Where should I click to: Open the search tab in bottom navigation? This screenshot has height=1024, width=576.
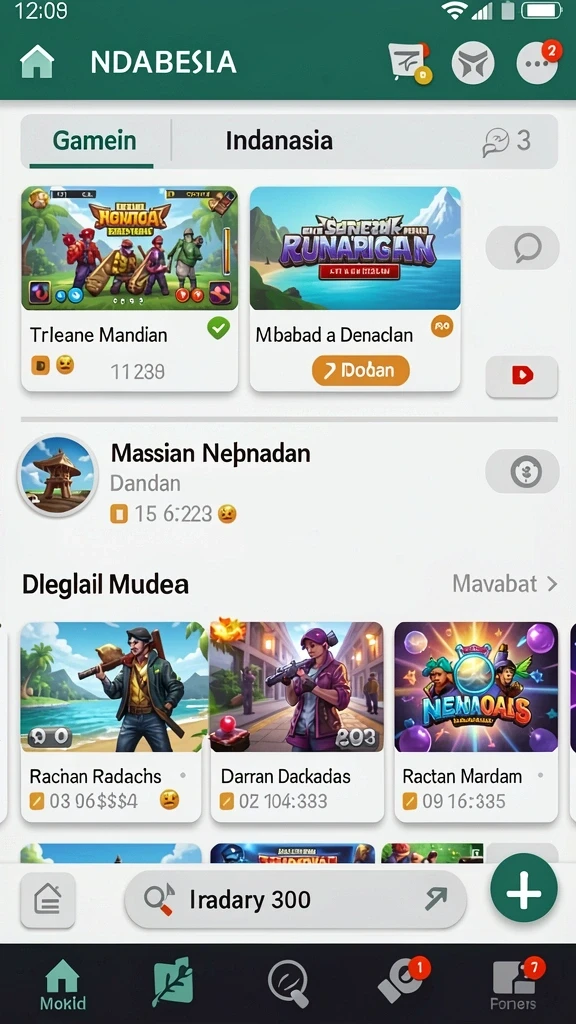point(288,983)
